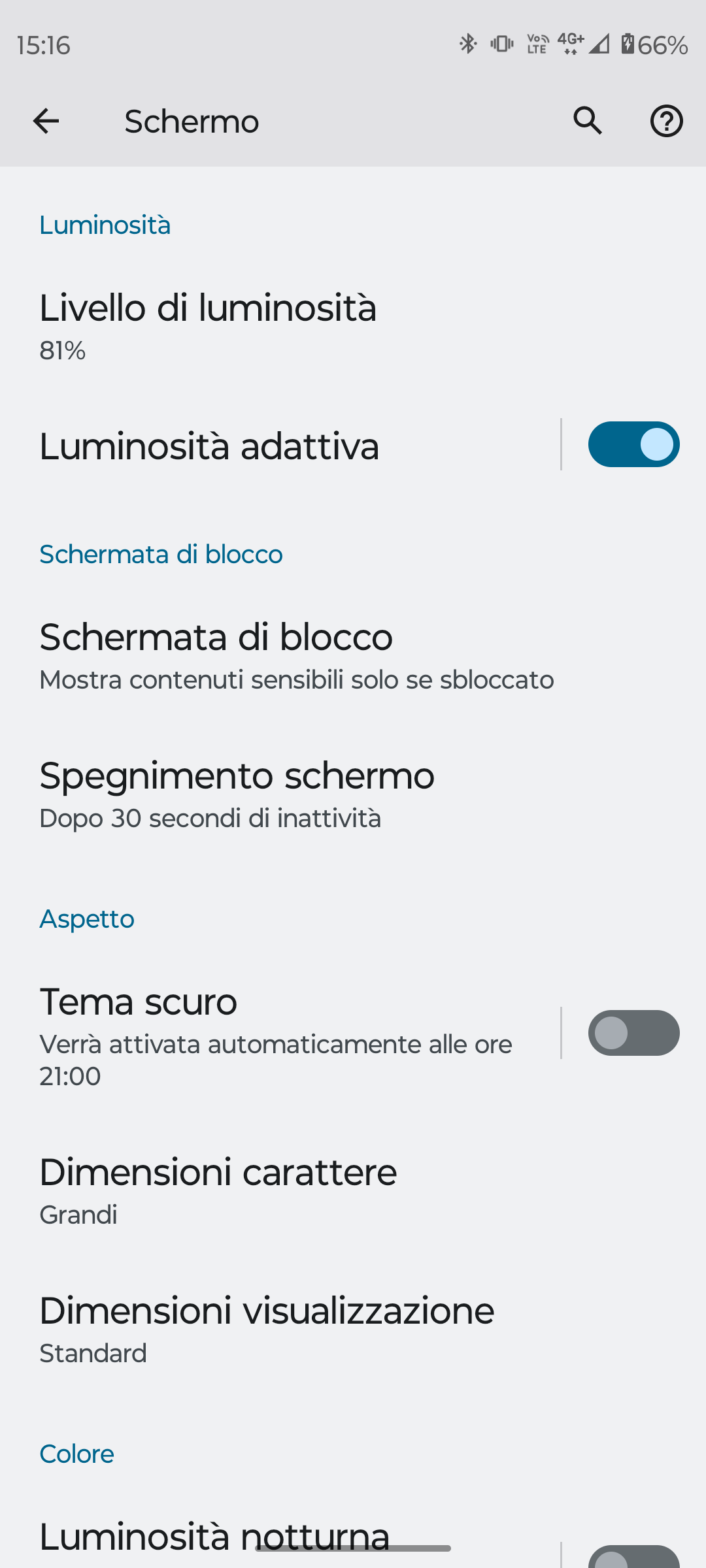Go back from the Schermo settings
The image size is (706, 1568).
(x=46, y=121)
